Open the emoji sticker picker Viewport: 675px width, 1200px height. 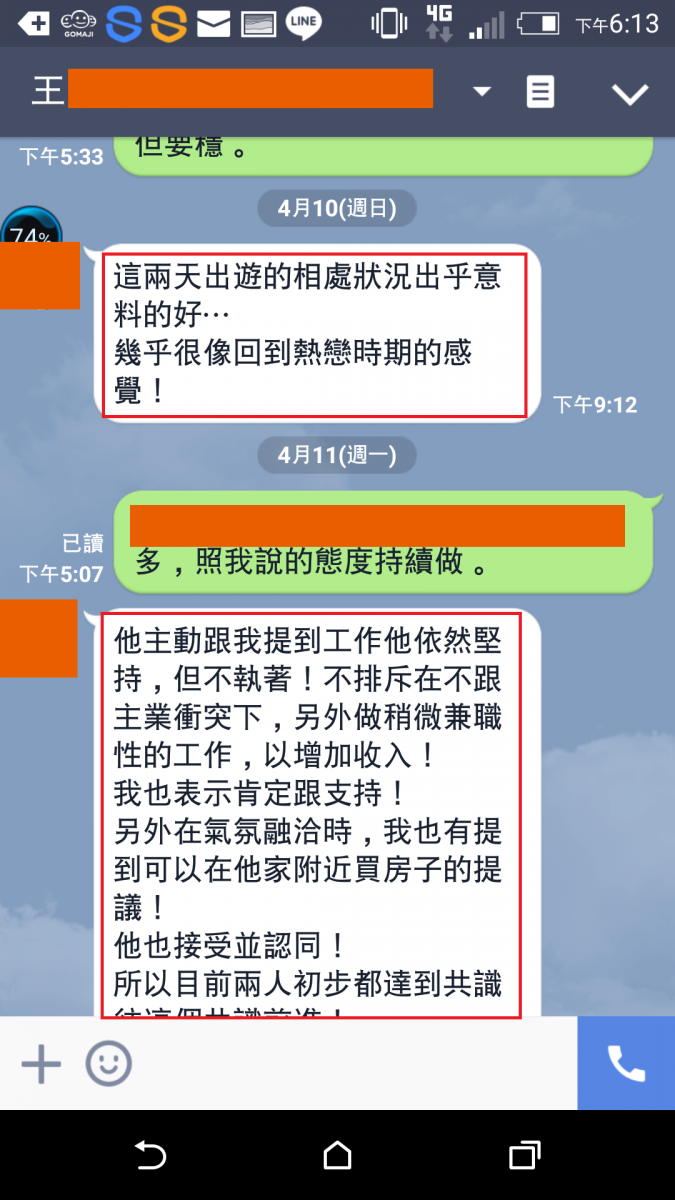coord(108,1064)
